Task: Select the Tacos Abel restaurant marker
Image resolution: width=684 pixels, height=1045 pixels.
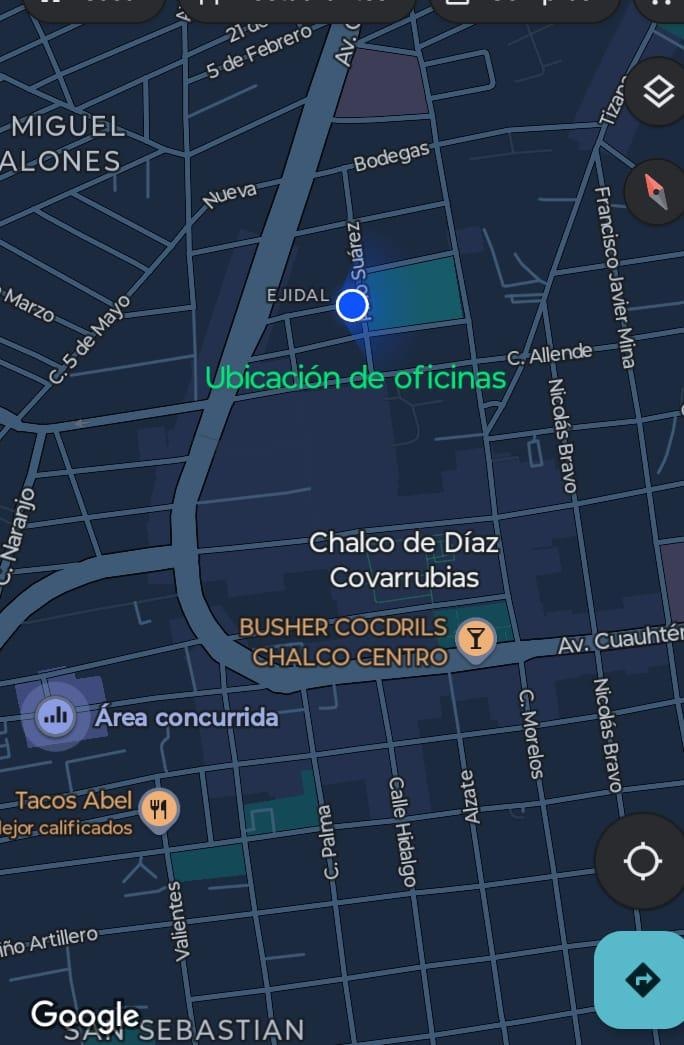Action: point(158,809)
